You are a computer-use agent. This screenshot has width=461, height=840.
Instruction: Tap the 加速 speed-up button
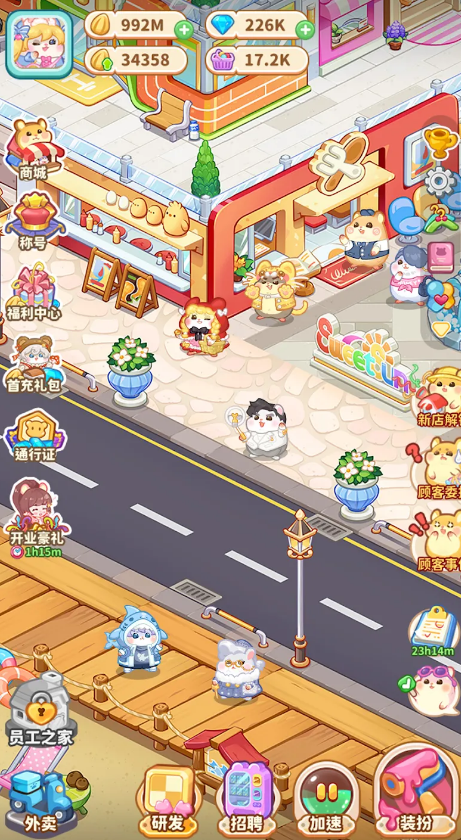tap(327, 800)
